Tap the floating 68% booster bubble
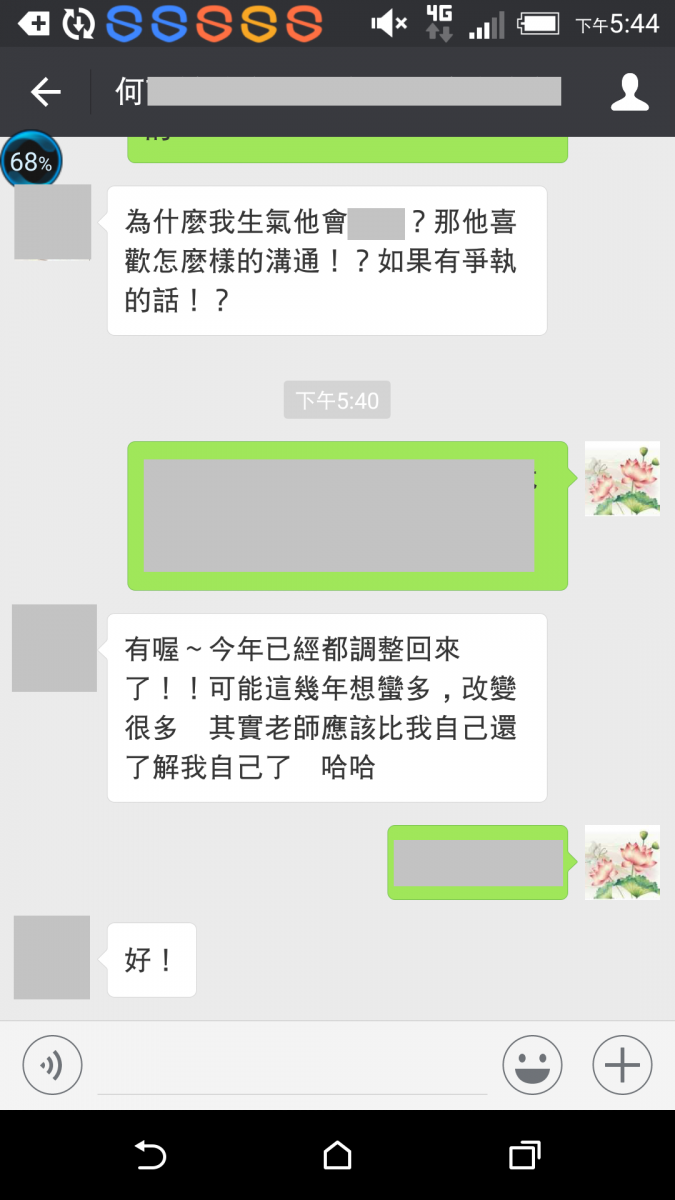 click(x=31, y=162)
